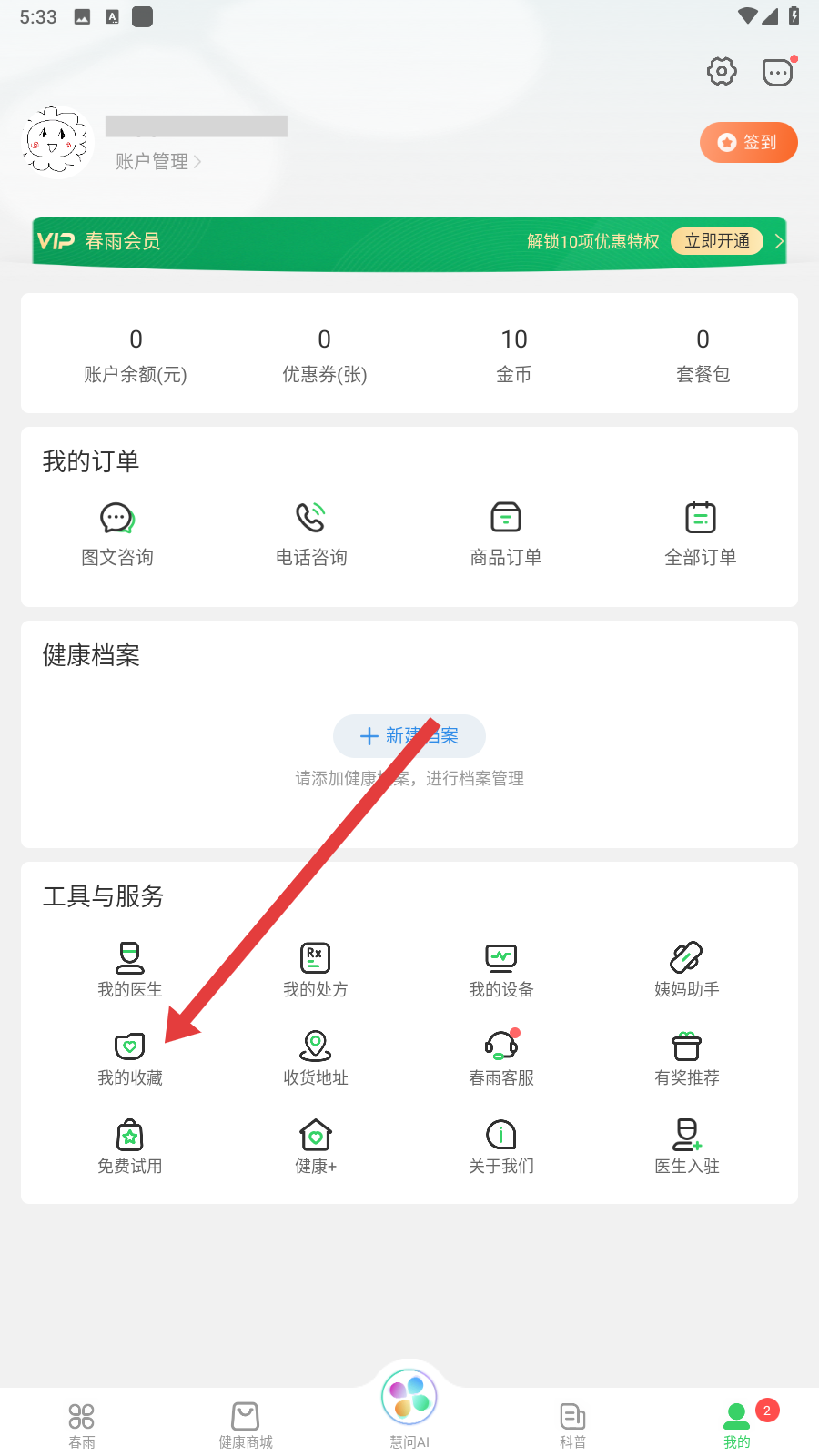Open the messages icon

coord(777,72)
